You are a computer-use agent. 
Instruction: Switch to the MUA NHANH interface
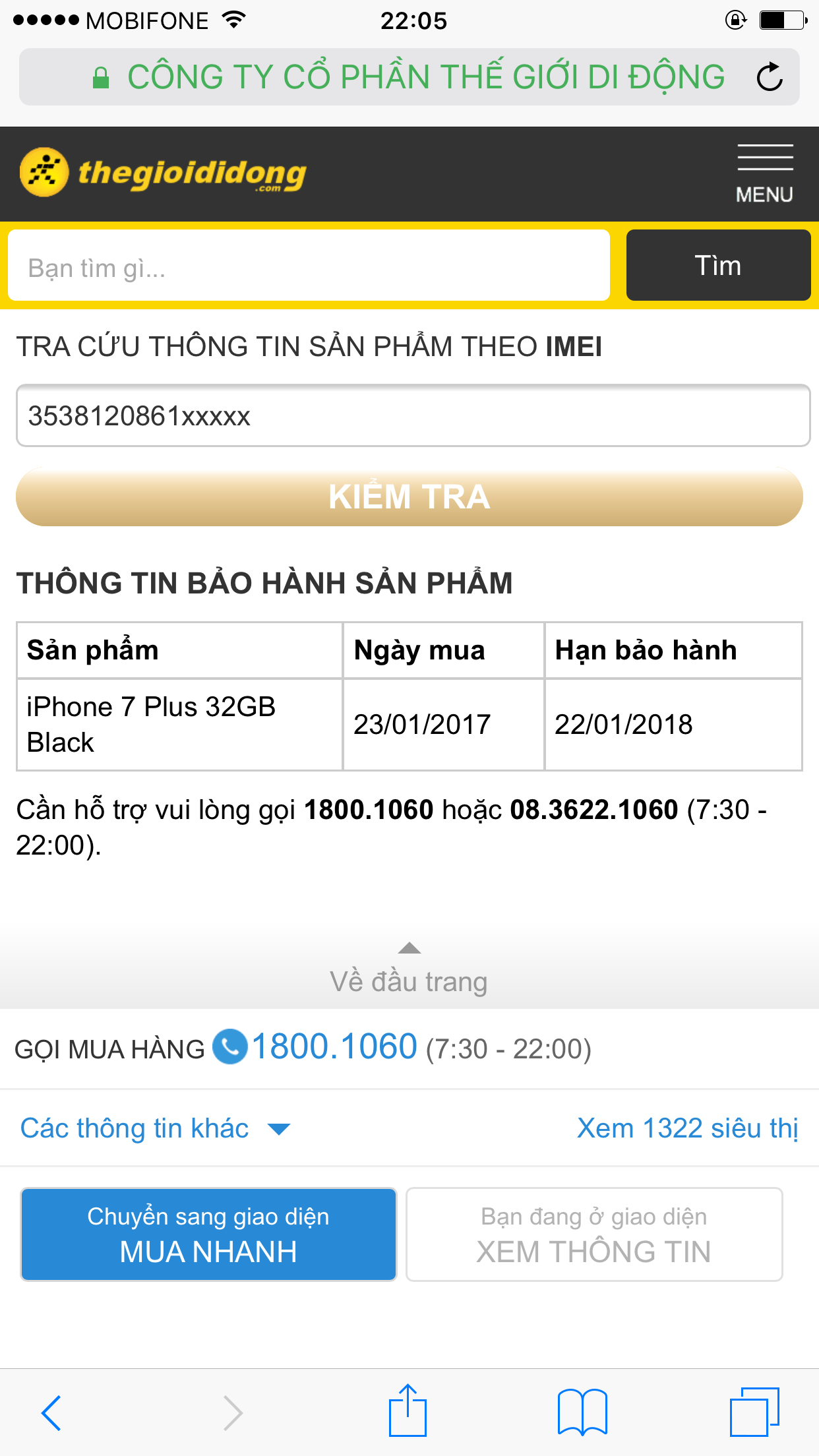click(x=208, y=1234)
